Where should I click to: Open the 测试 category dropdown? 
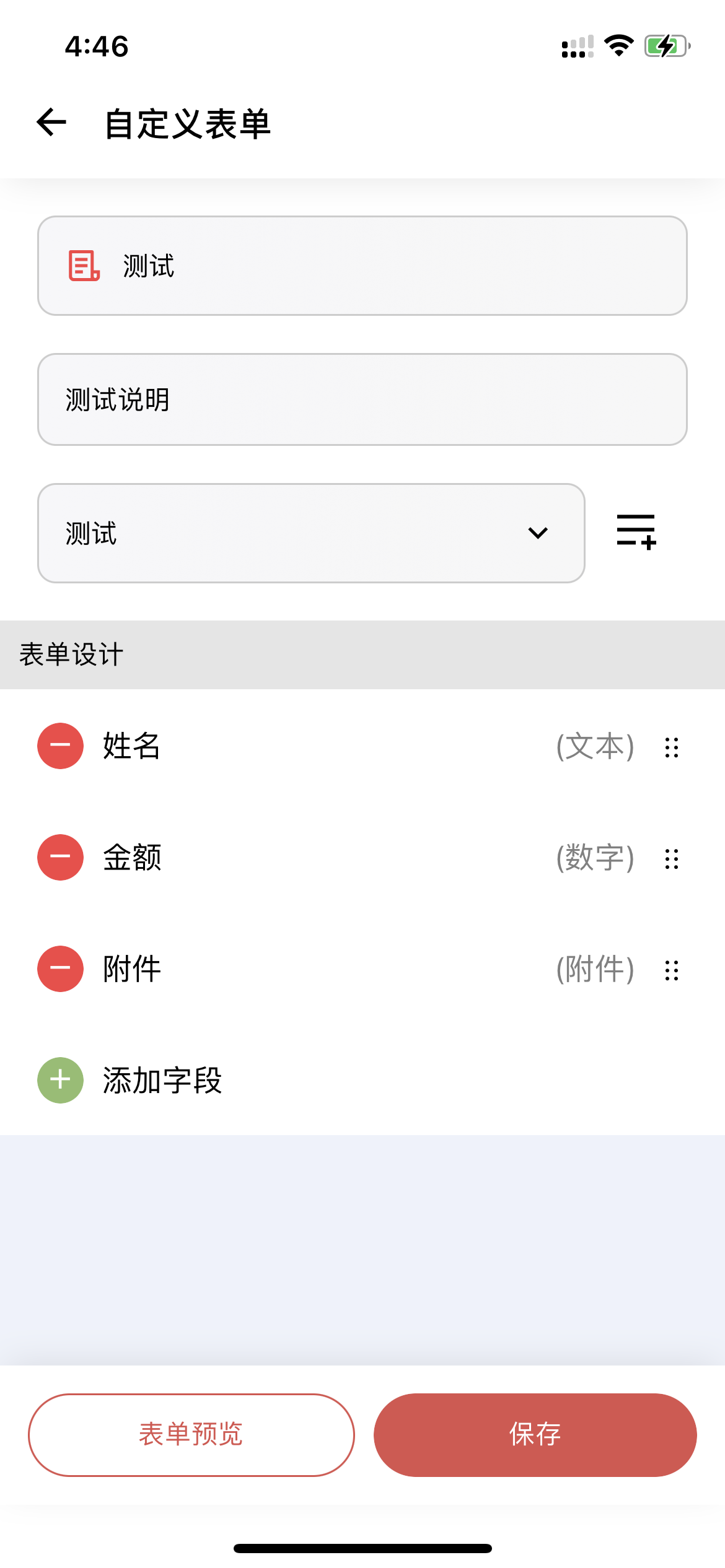click(310, 533)
